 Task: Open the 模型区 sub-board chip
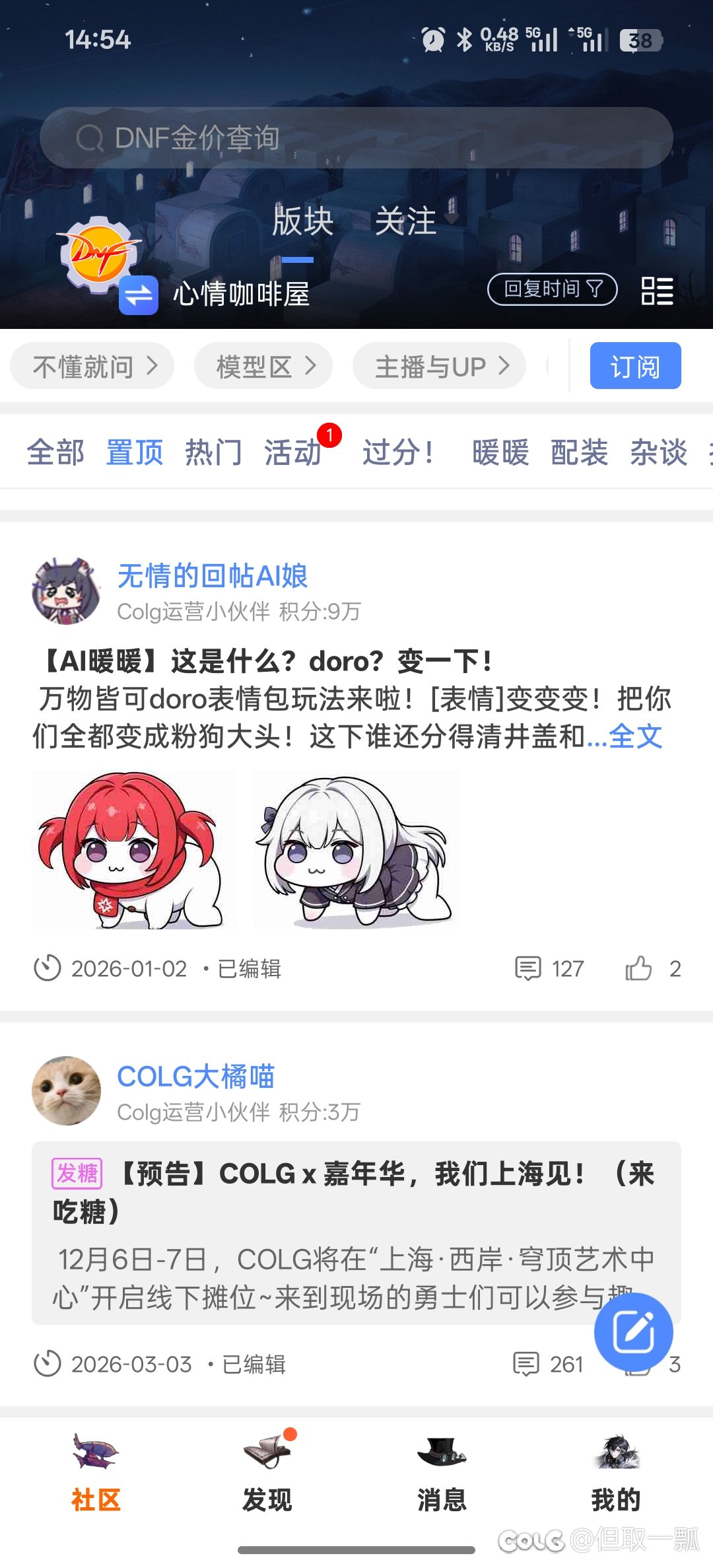click(x=263, y=366)
